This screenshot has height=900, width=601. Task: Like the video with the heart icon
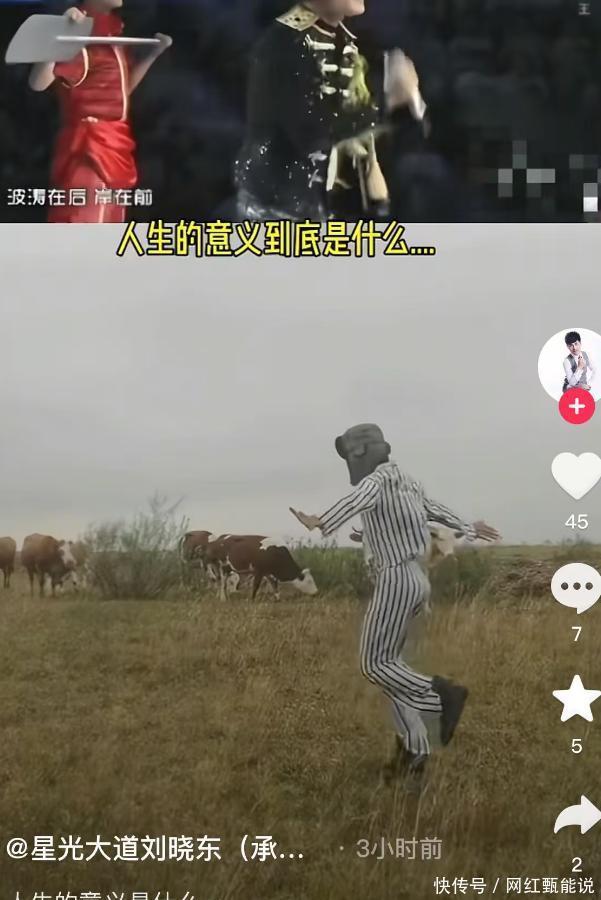576,475
